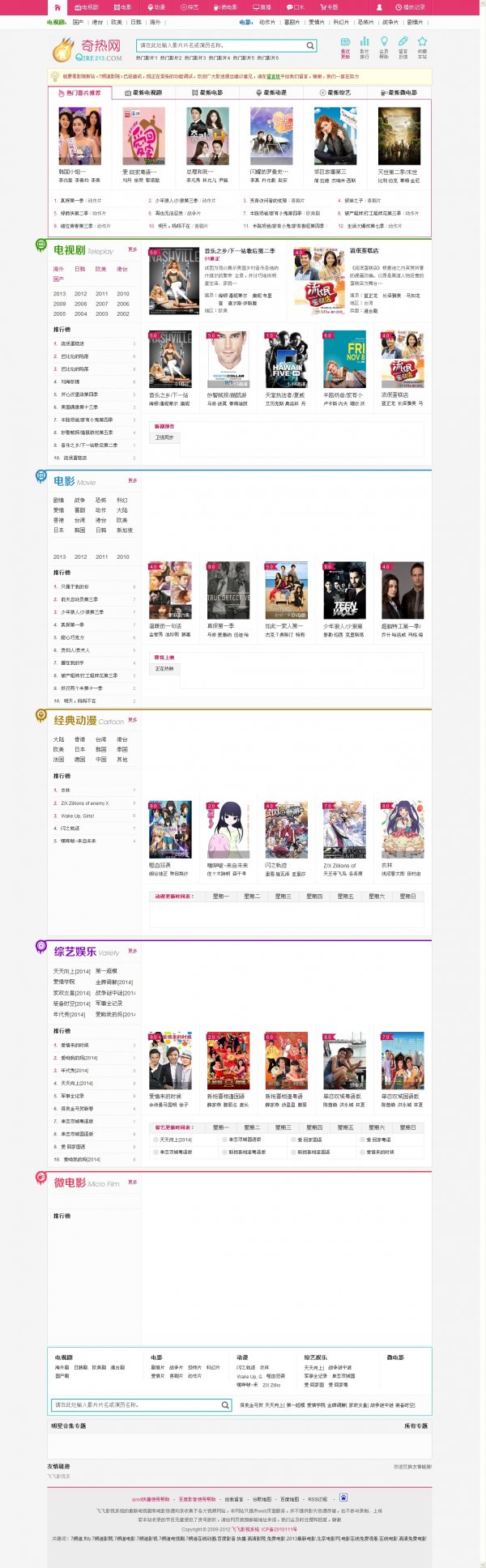The height and width of the screenshot is (1568, 486).
Task: Open 电视剧 in the top navigation bar
Action: pos(87,6)
